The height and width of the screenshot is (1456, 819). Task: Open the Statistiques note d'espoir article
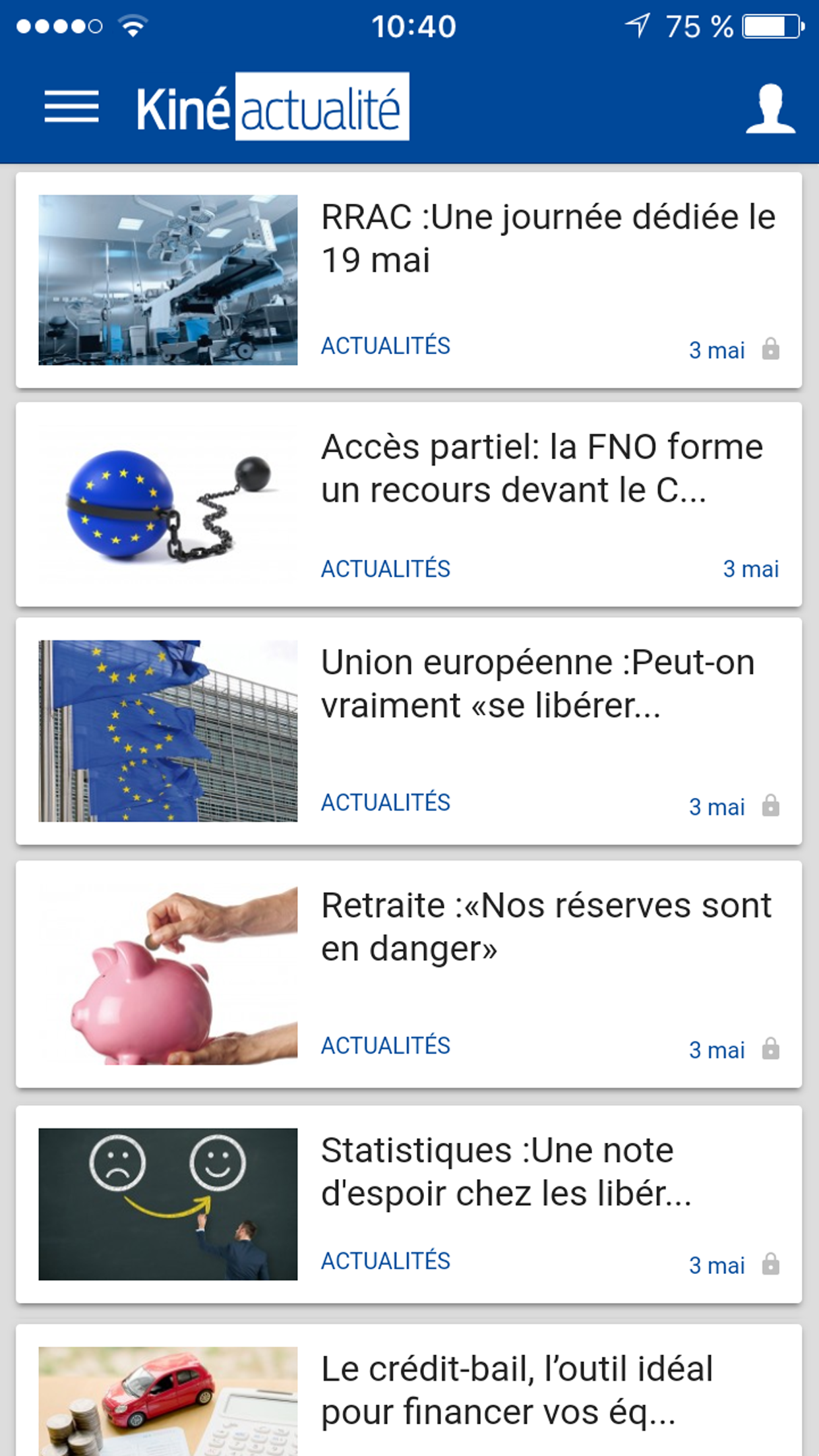[x=506, y=1172]
